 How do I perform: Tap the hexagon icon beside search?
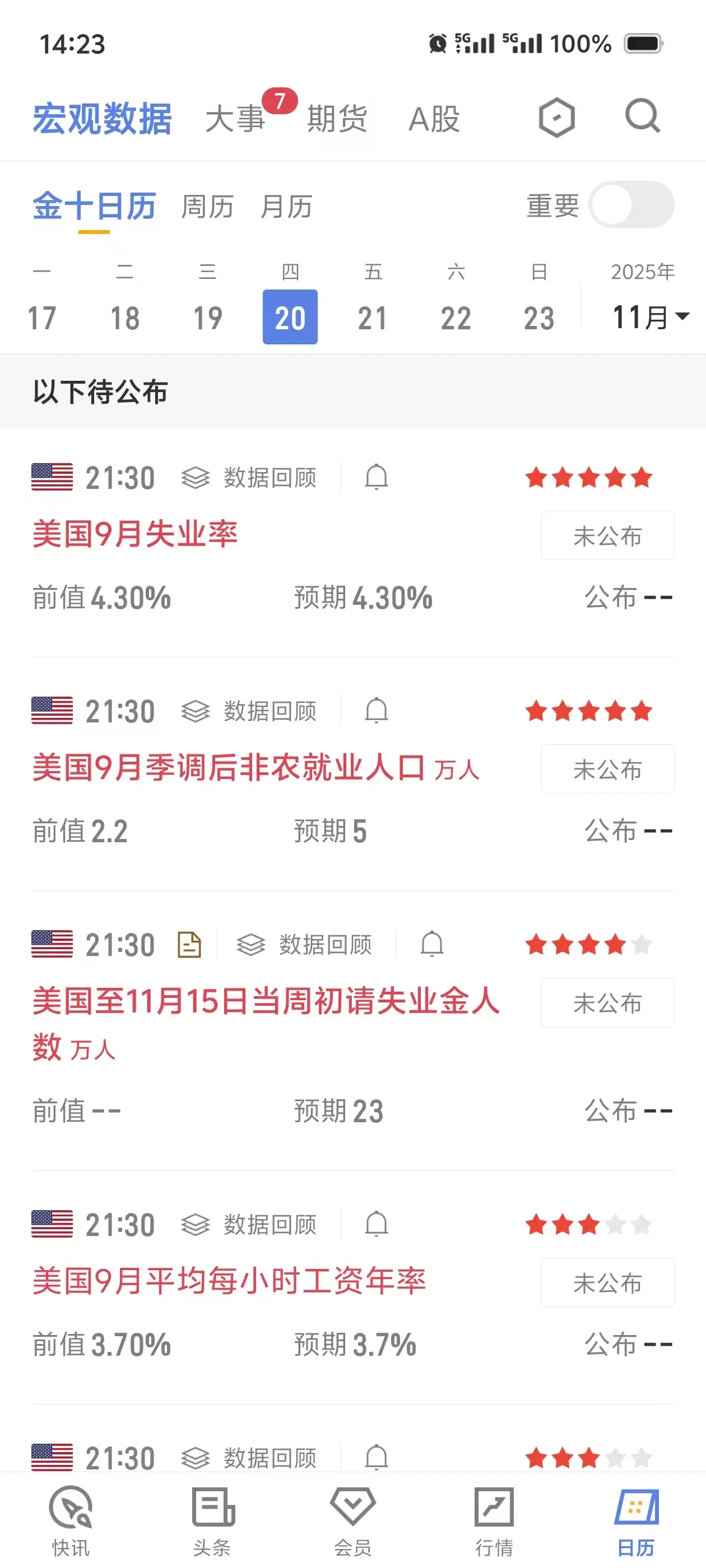click(x=557, y=117)
